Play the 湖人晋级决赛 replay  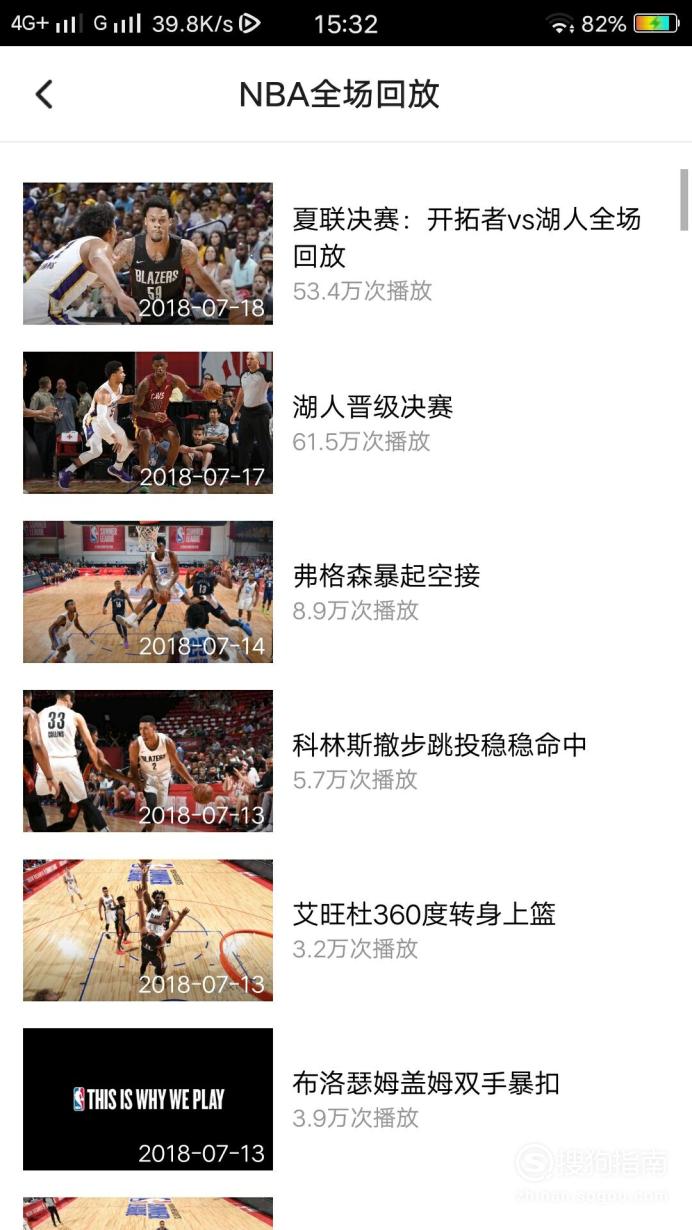pyautogui.click(x=346, y=422)
